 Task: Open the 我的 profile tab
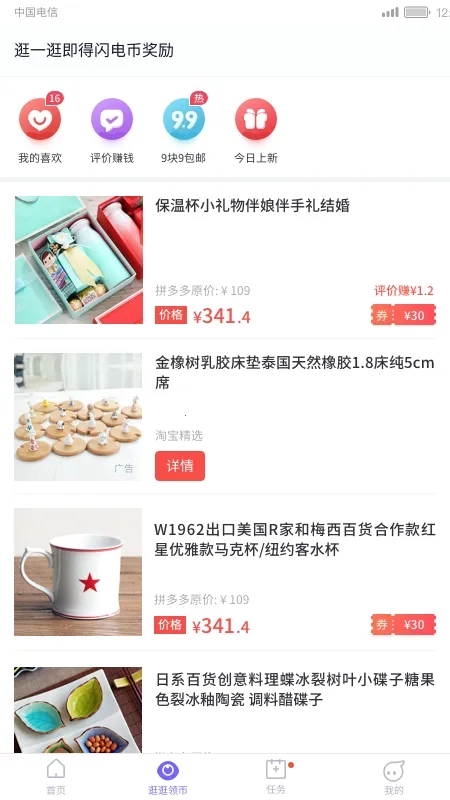393,777
